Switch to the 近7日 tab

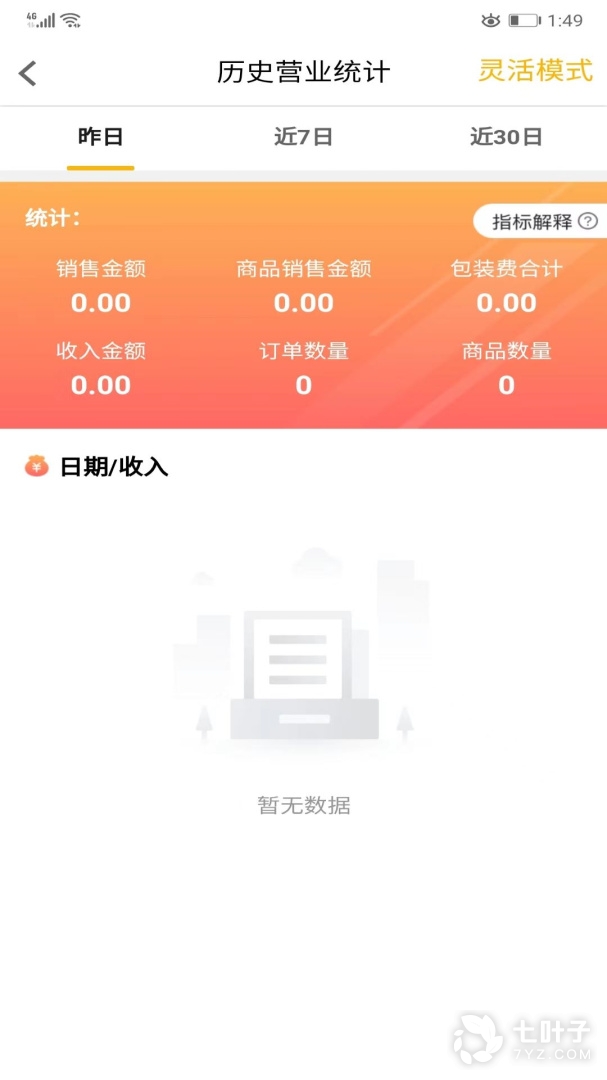(x=303, y=138)
